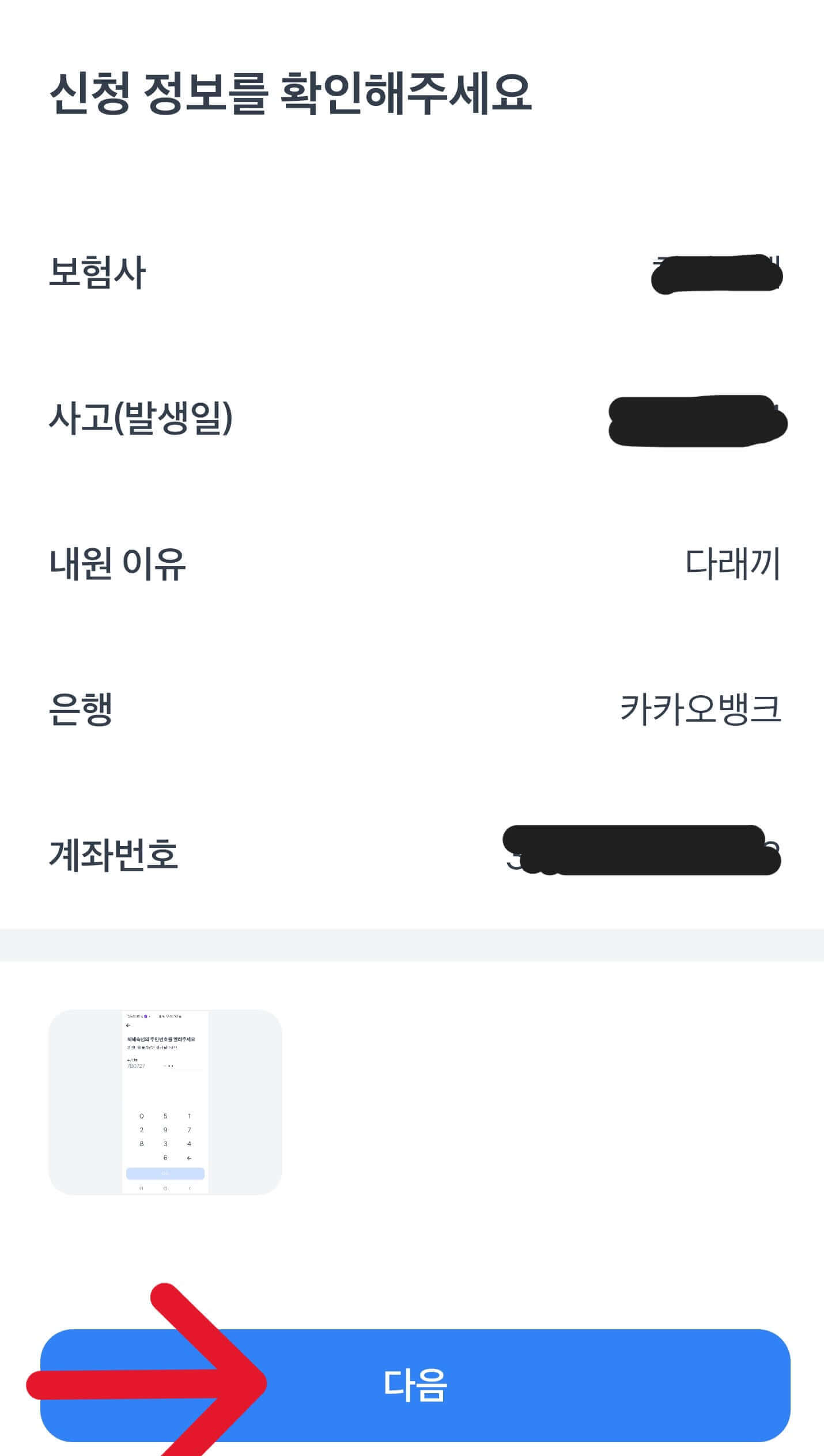Image resolution: width=824 pixels, height=1456 pixels.
Task: Tap the Android home button in the thumbnail
Action: [165, 1189]
